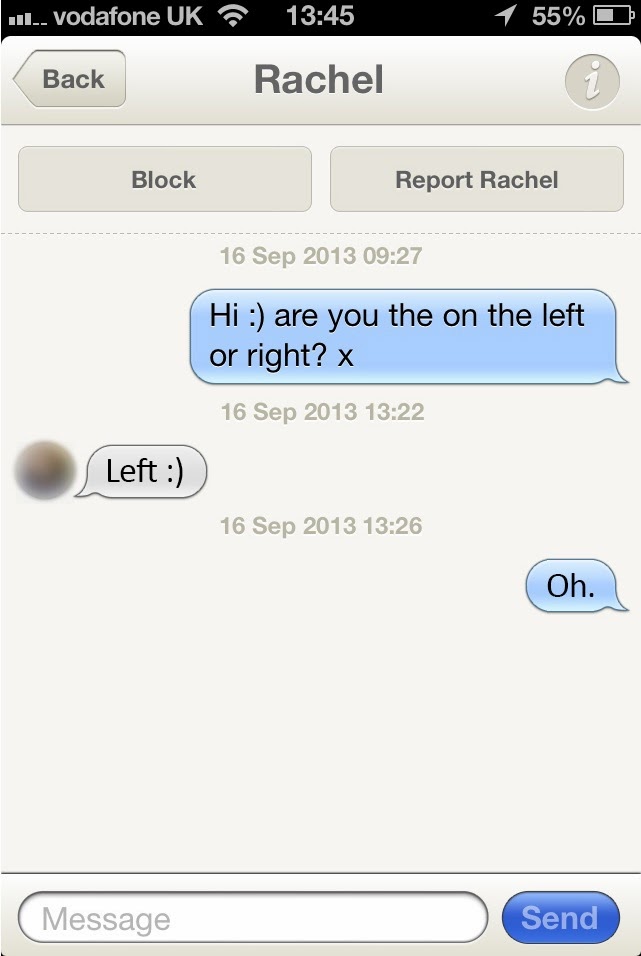This screenshot has height=956, width=641.
Task: Open Rachel's blurred profile picture
Action: [45, 470]
